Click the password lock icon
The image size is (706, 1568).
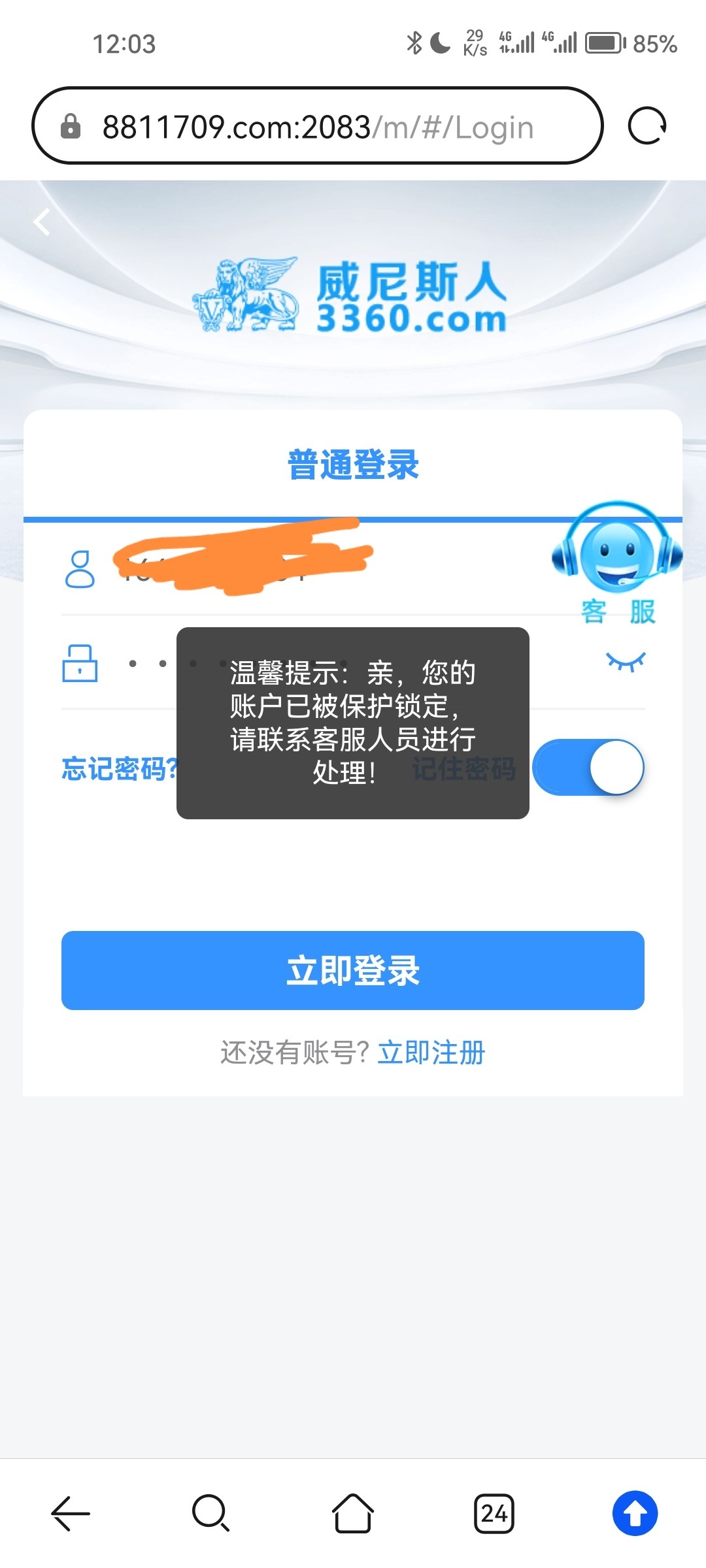(x=78, y=665)
